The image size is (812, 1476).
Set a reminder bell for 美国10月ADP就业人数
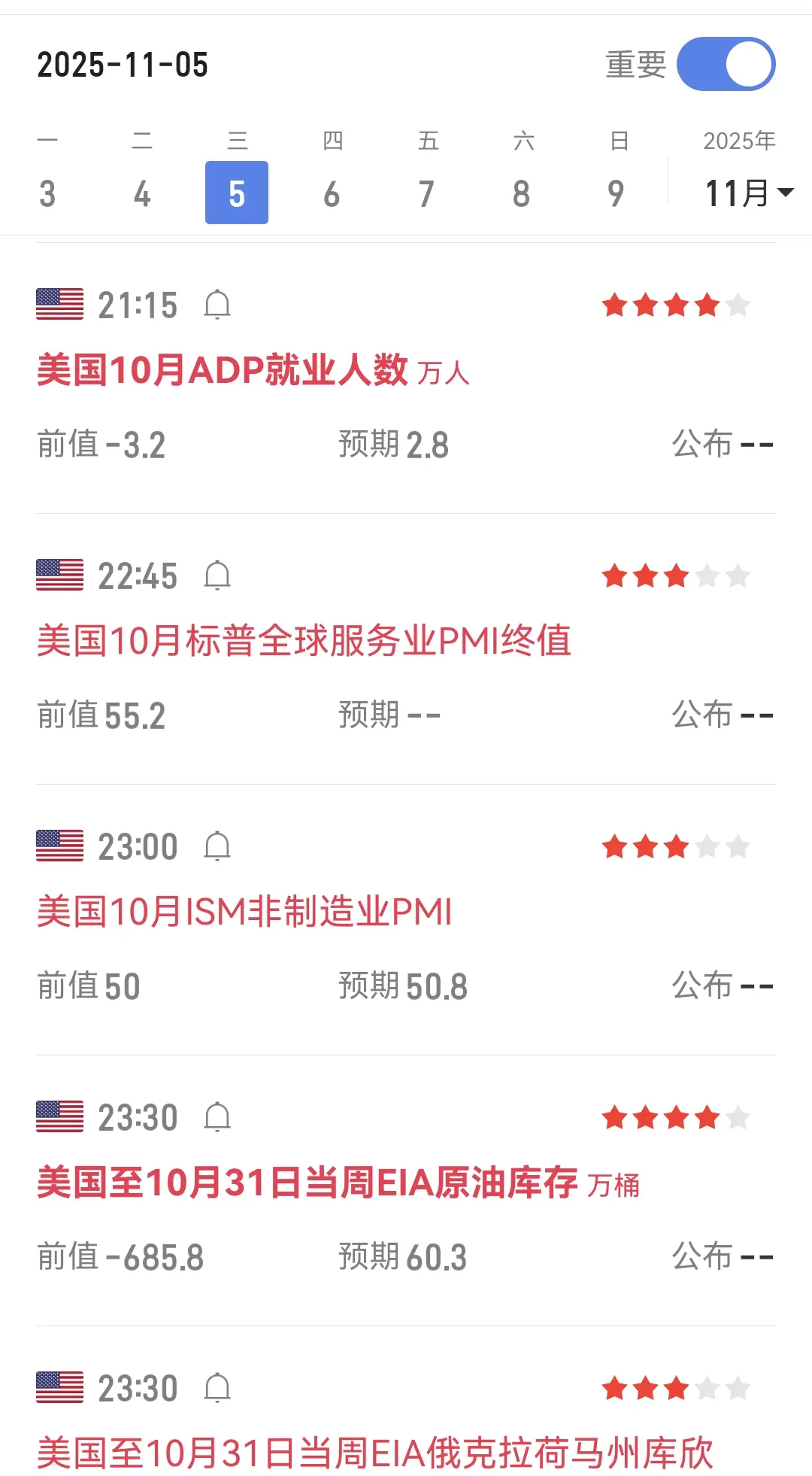(x=217, y=305)
